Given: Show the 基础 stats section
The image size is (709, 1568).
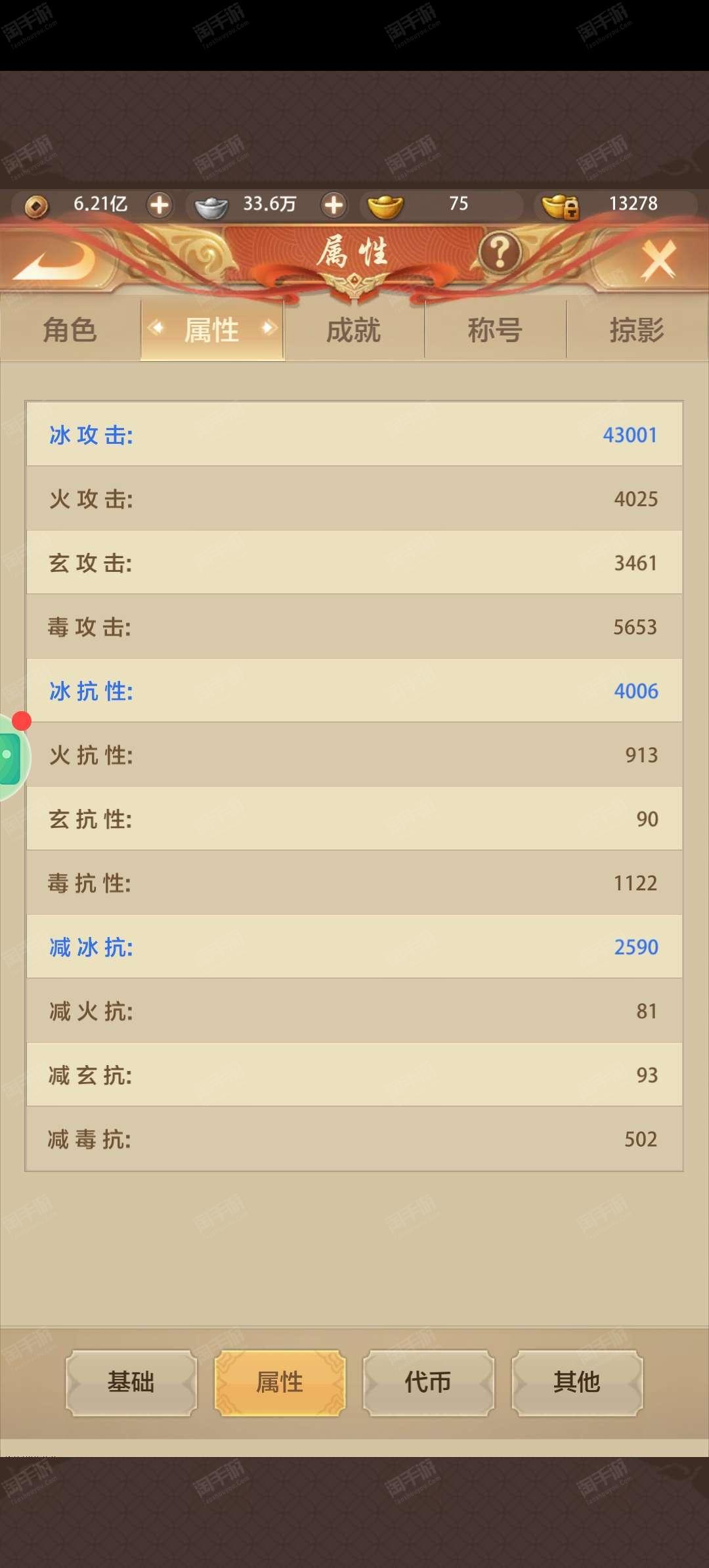Looking at the screenshot, I should (x=131, y=1382).
